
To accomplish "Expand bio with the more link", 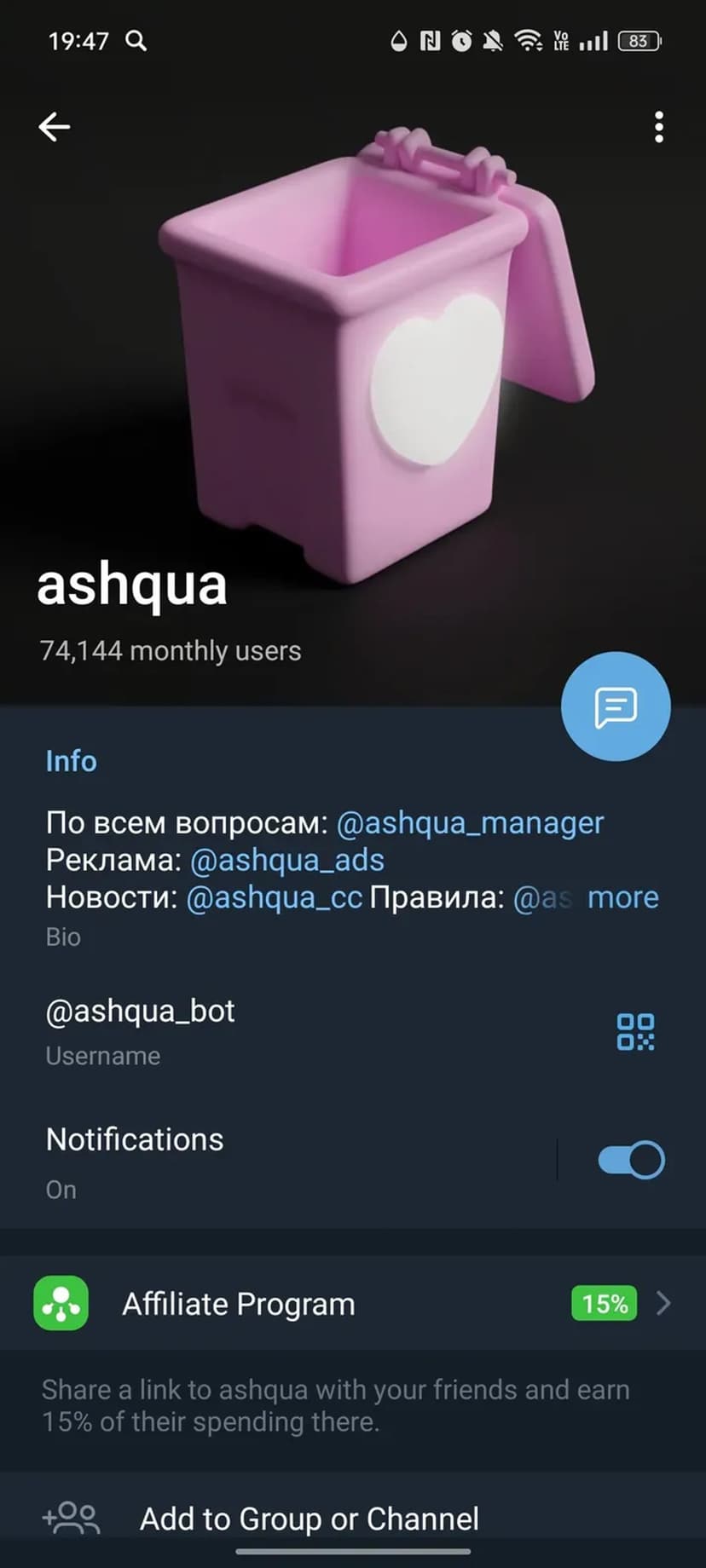I will (622, 898).
